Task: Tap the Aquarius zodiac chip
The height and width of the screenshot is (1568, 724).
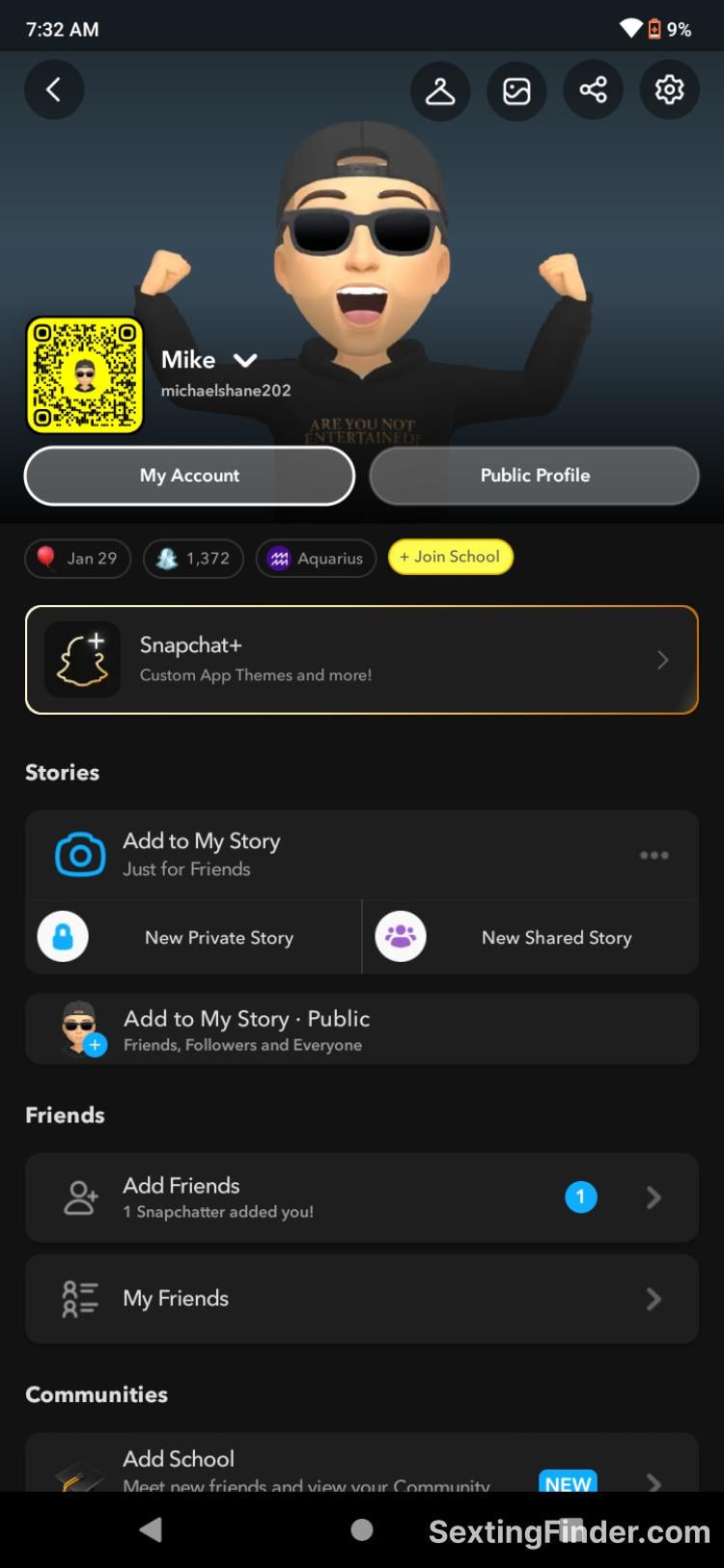Action: 316,558
